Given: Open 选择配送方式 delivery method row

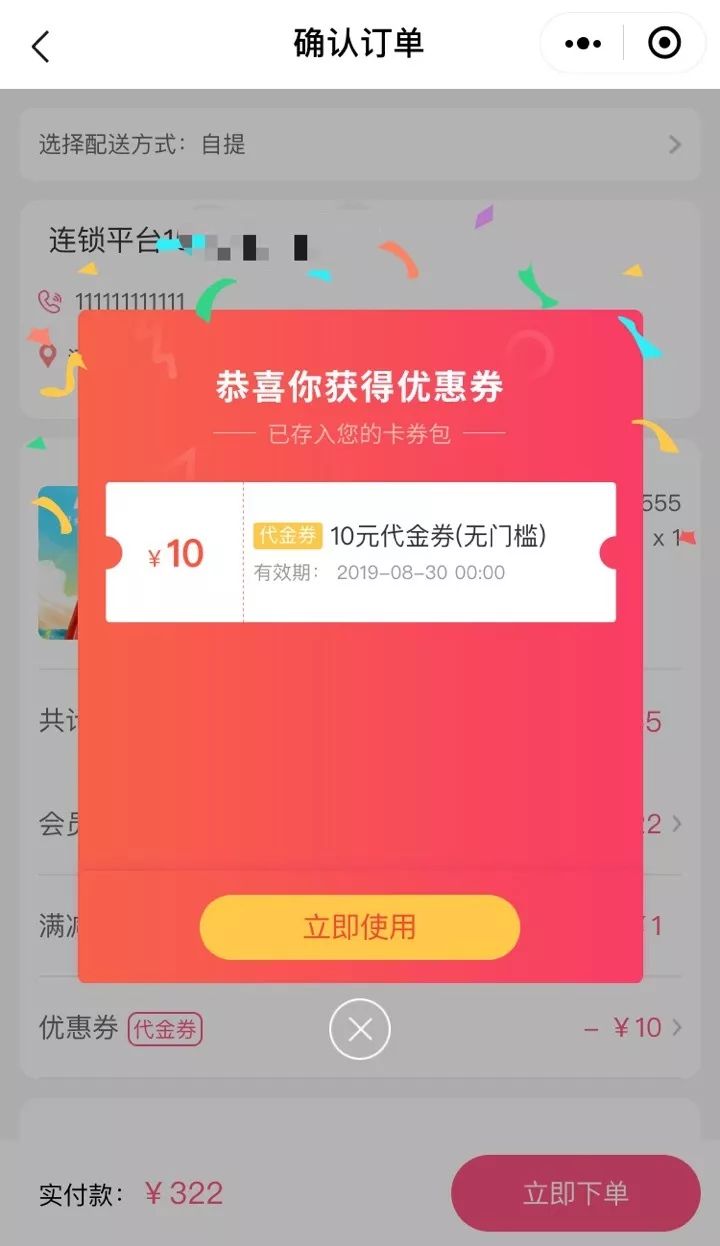Looking at the screenshot, I should tap(360, 145).
